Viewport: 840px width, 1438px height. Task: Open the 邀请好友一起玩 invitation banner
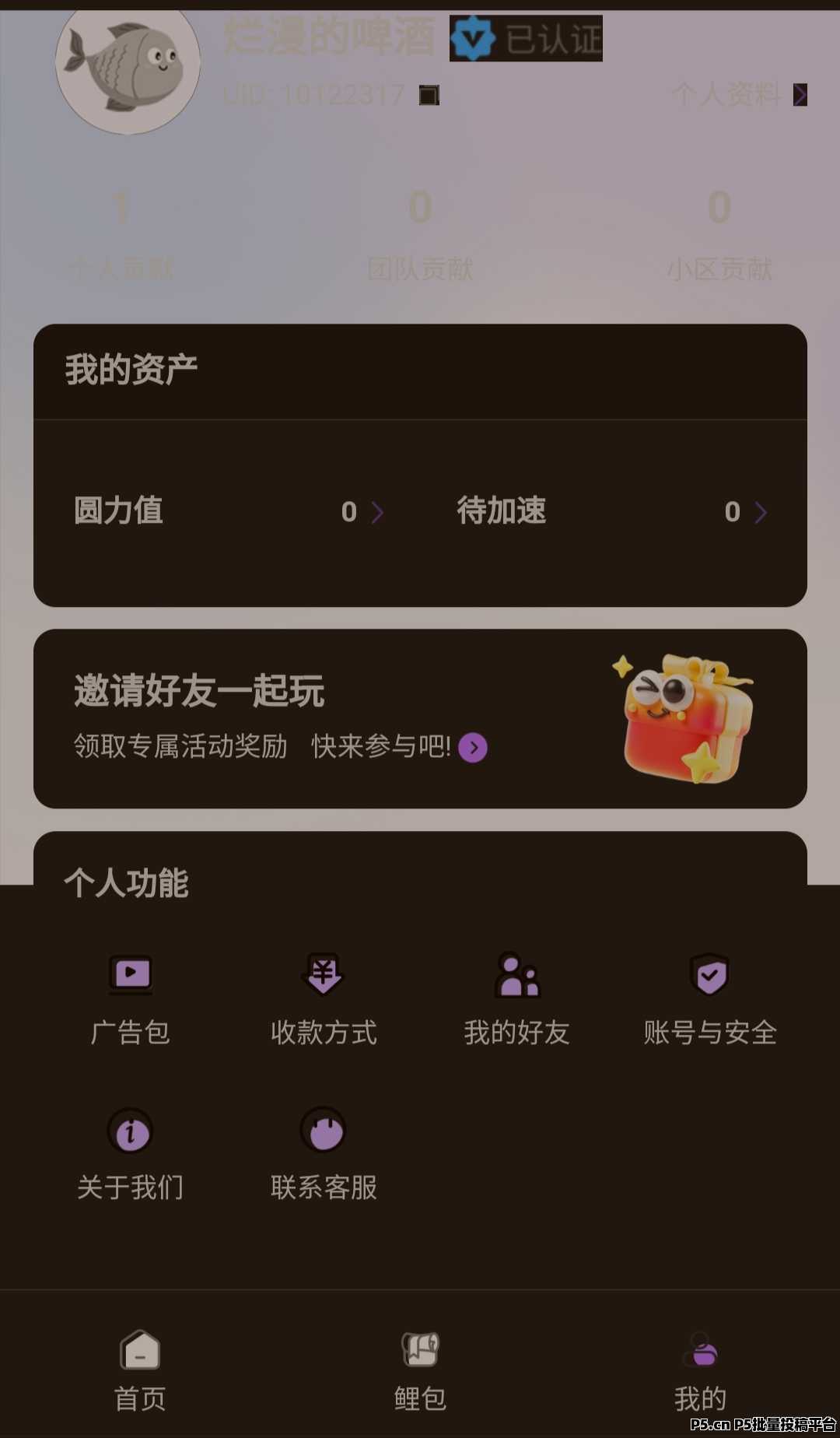pos(420,718)
